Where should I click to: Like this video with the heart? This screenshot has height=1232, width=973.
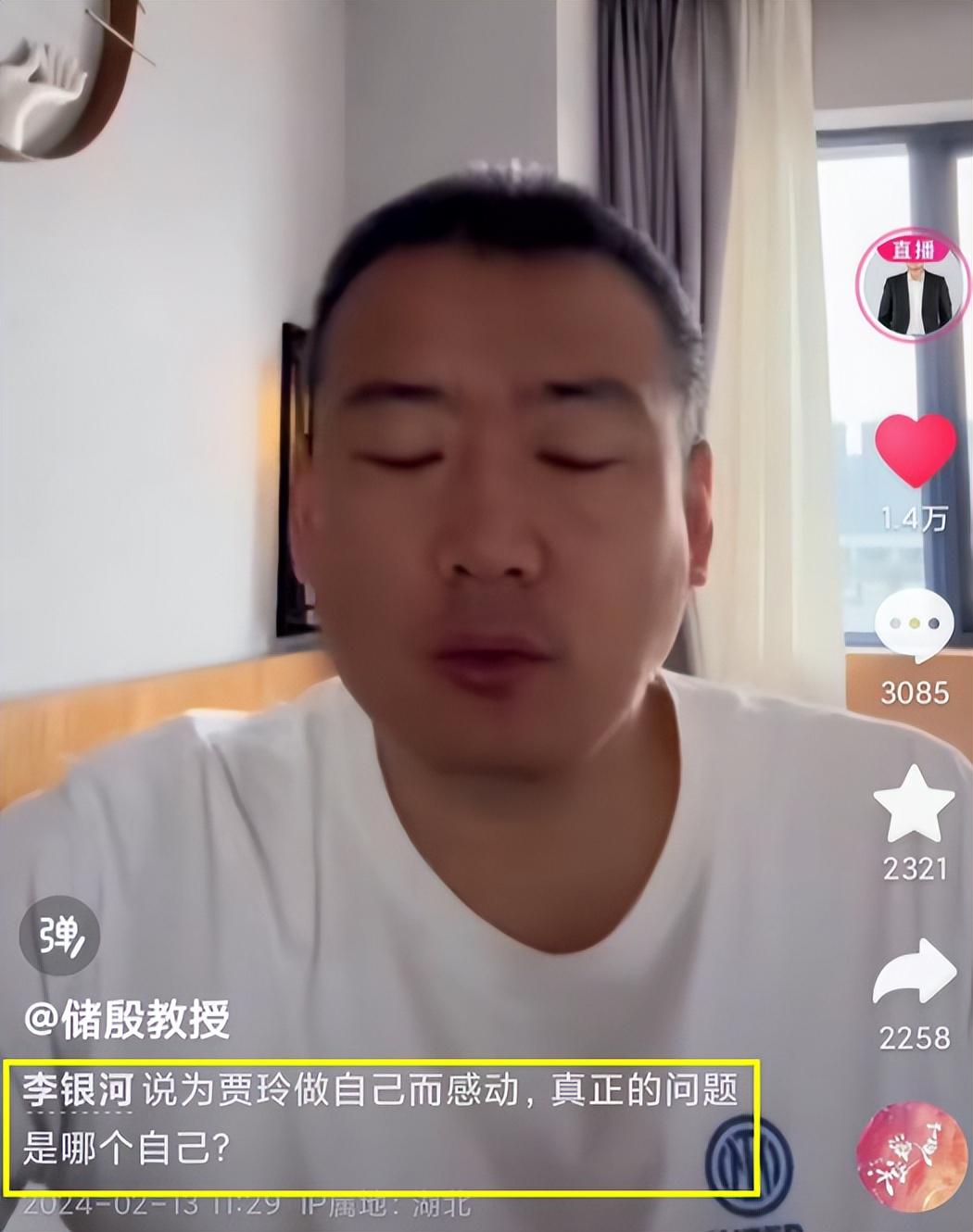point(915,450)
